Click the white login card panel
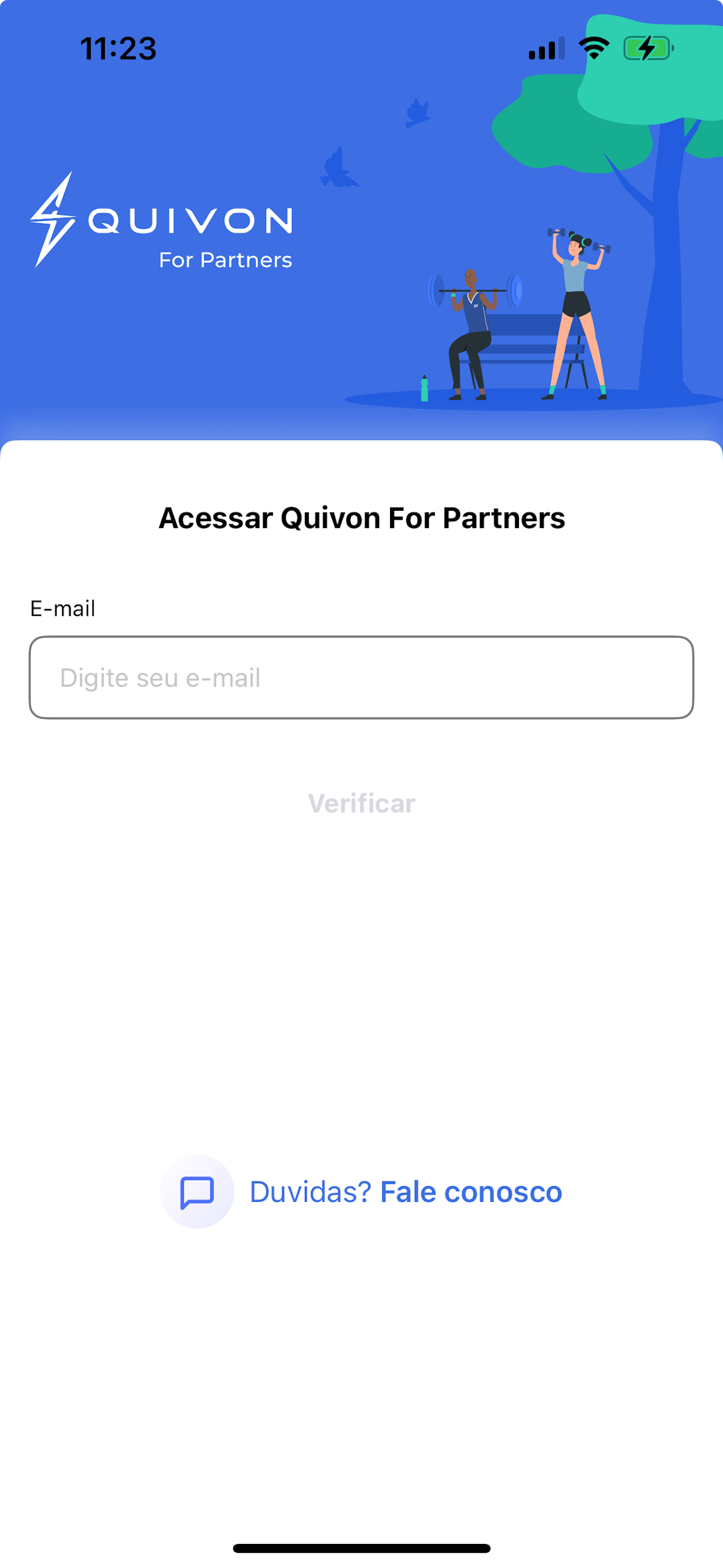 361,974
